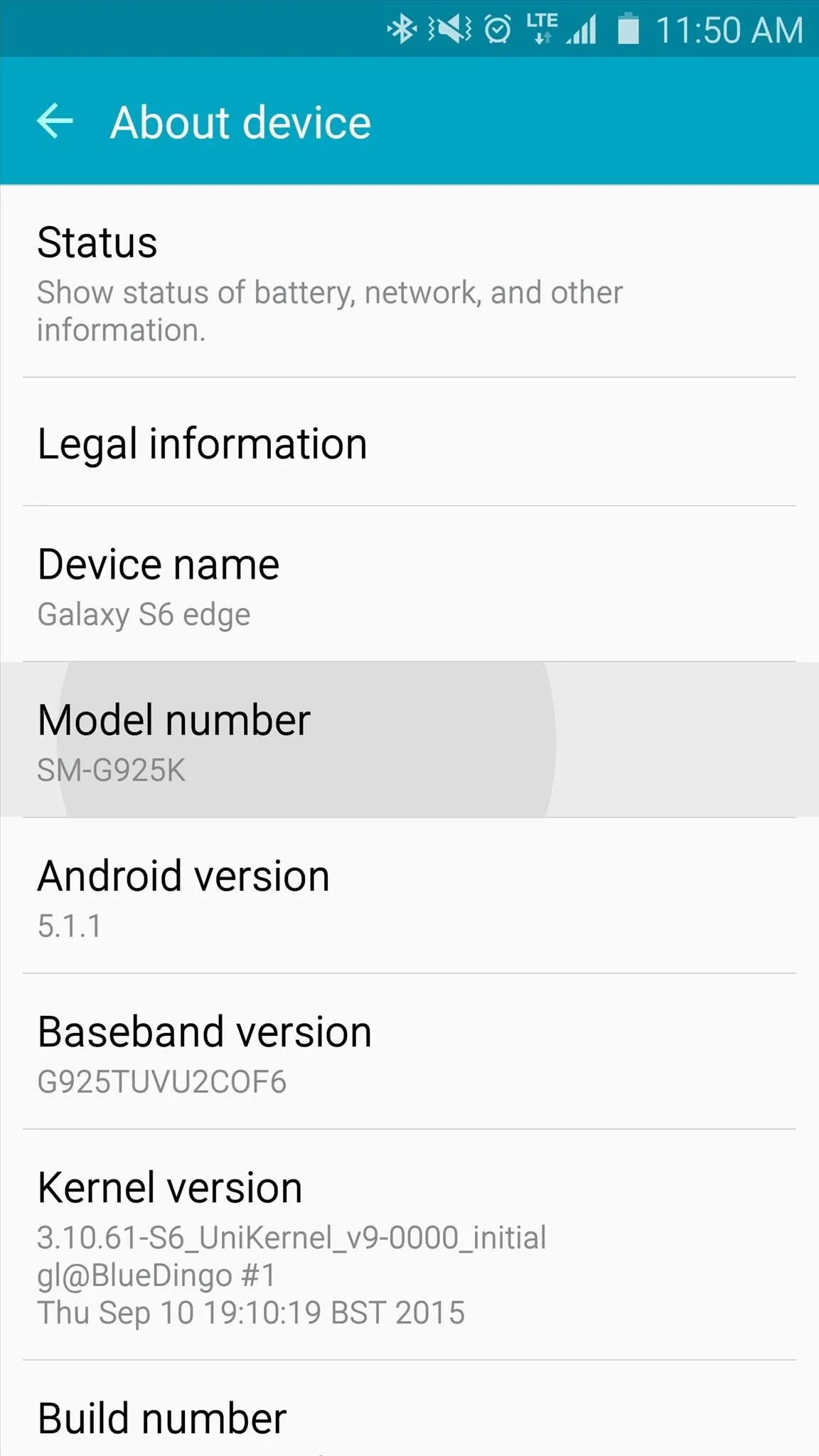Open Legal information
The width and height of the screenshot is (819, 1456).
point(409,442)
